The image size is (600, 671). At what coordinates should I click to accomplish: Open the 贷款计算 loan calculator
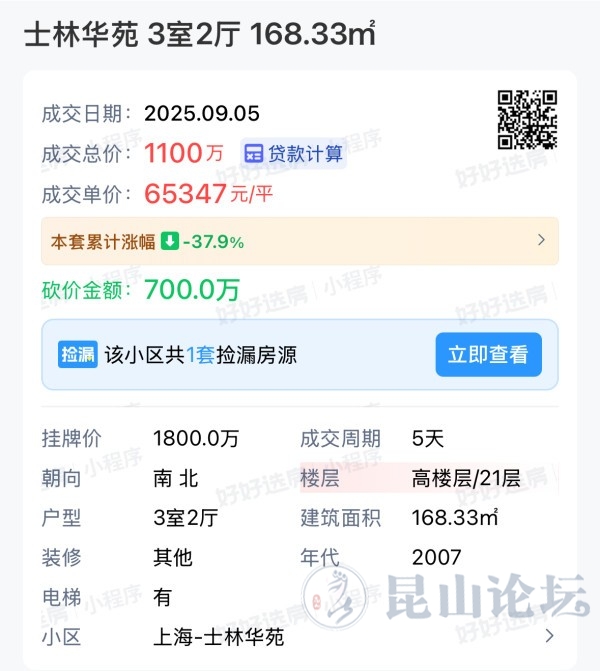[x=294, y=154]
